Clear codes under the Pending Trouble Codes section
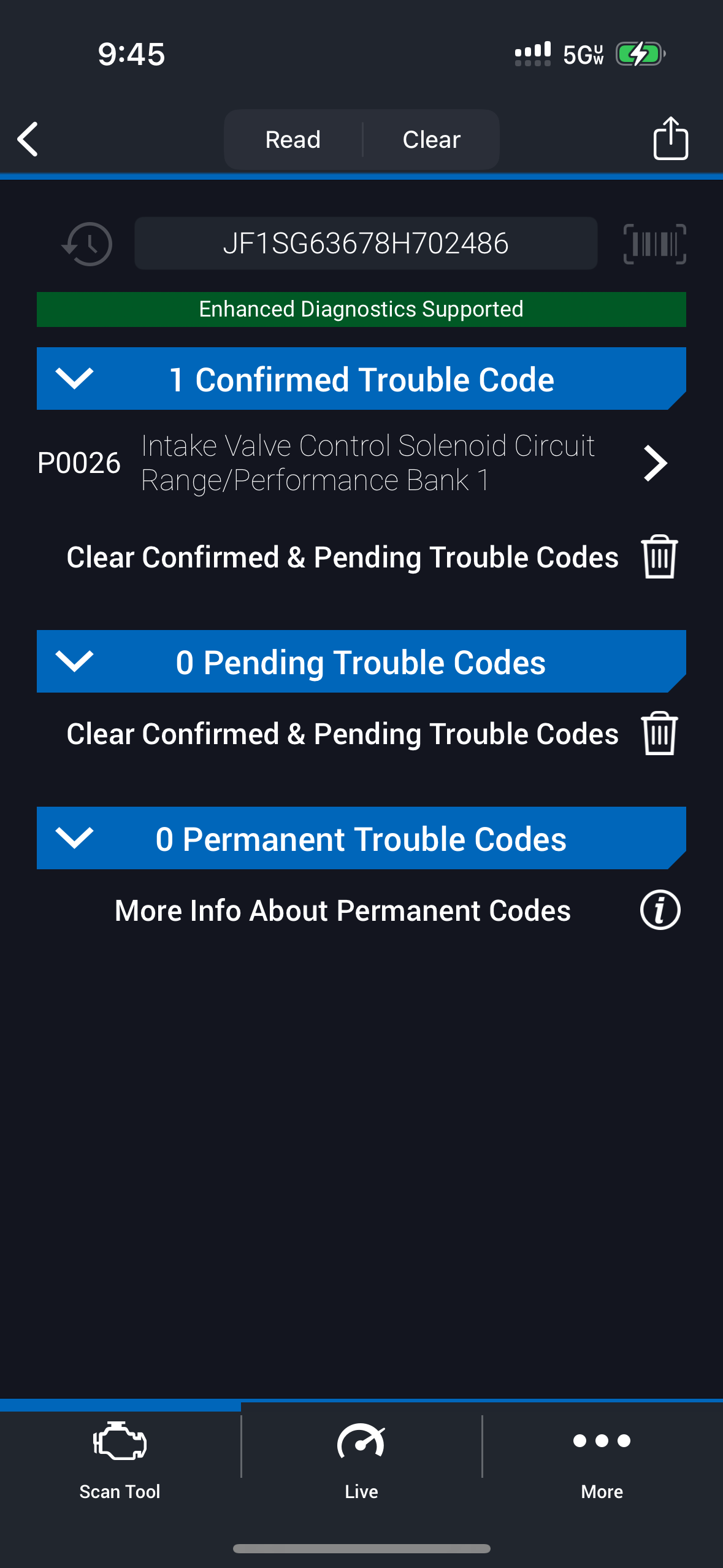723x1568 pixels. coord(659,734)
